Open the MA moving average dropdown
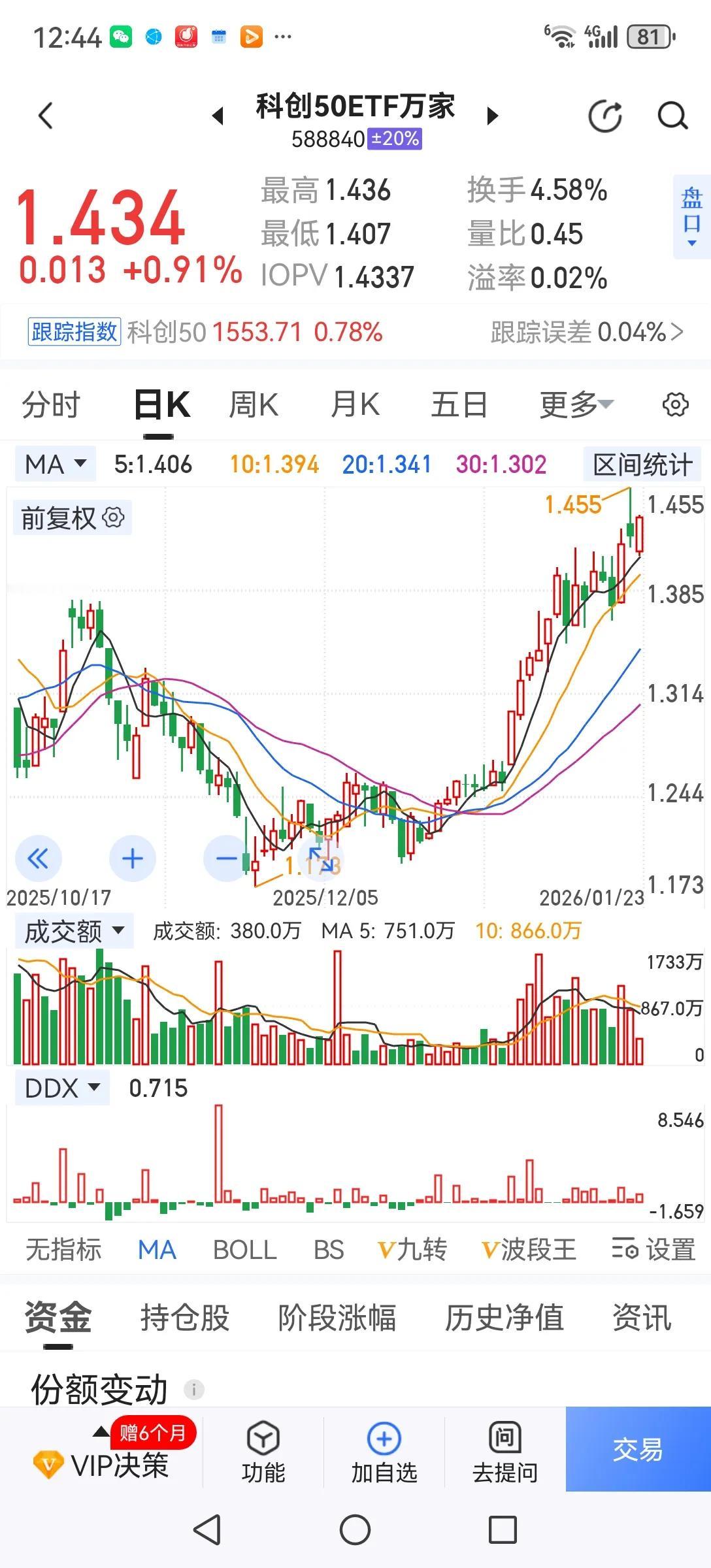 55,463
